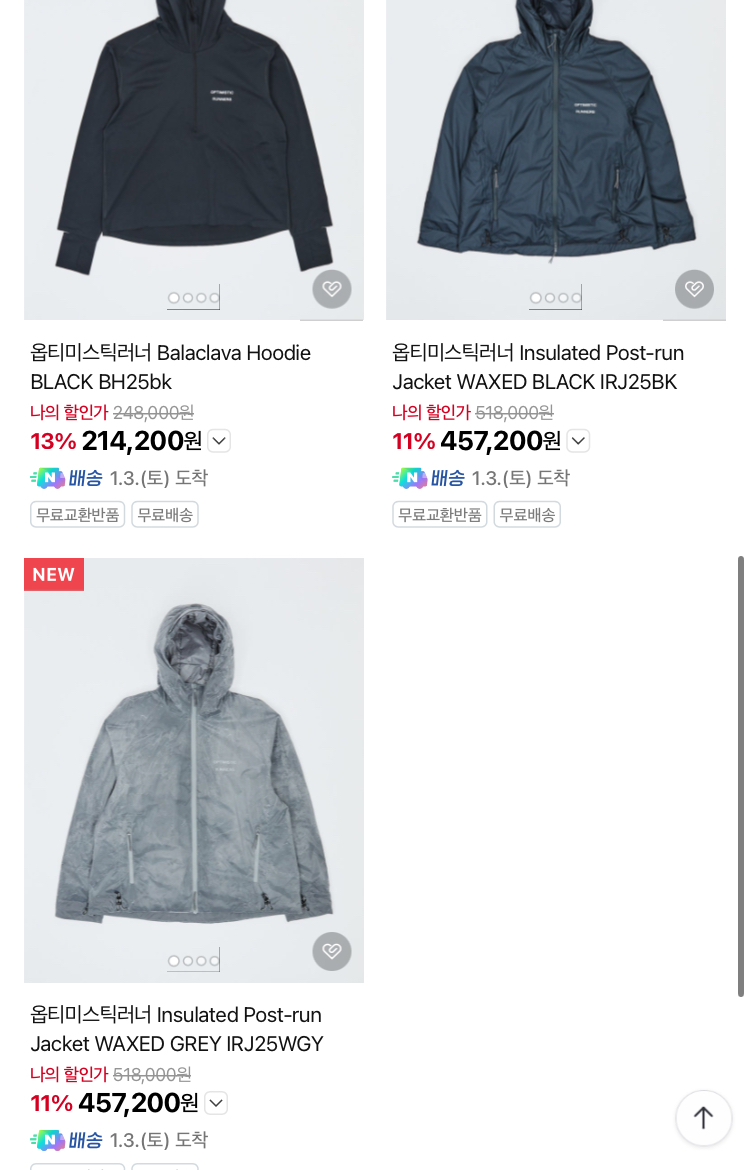Show price breakdown for WAXED GREY jacket
This screenshot has width=750, height=1170.
(x=216, y=1103)
